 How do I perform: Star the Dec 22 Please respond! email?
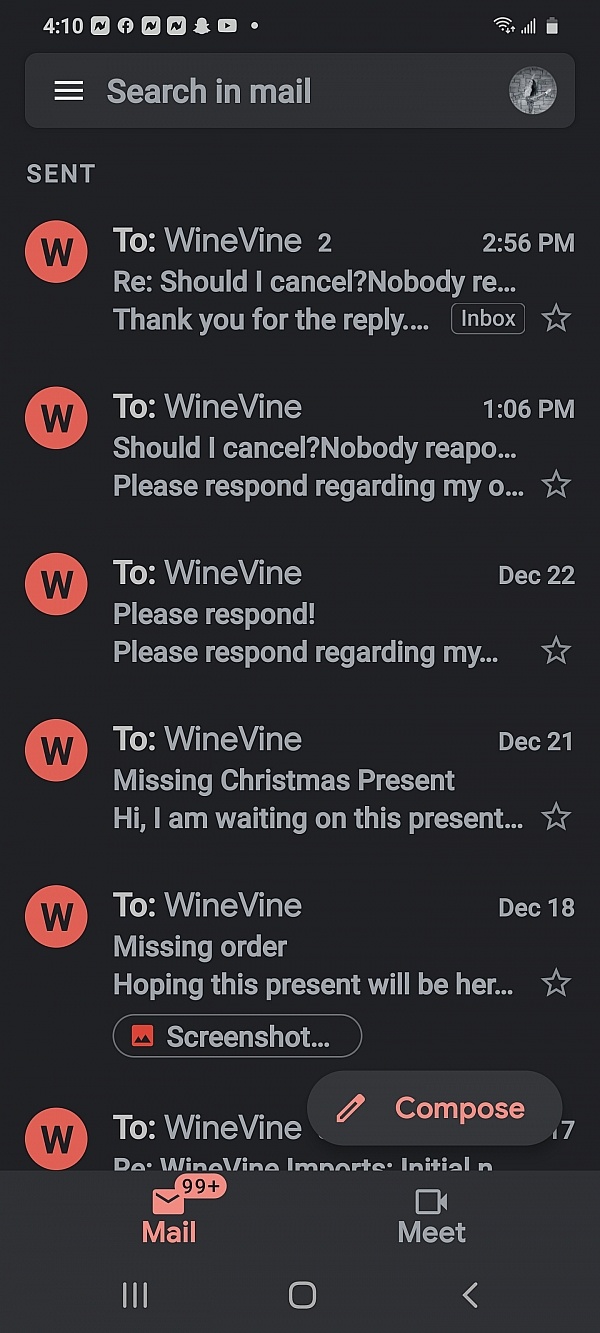pyautogui.click(x=556, y=651)
